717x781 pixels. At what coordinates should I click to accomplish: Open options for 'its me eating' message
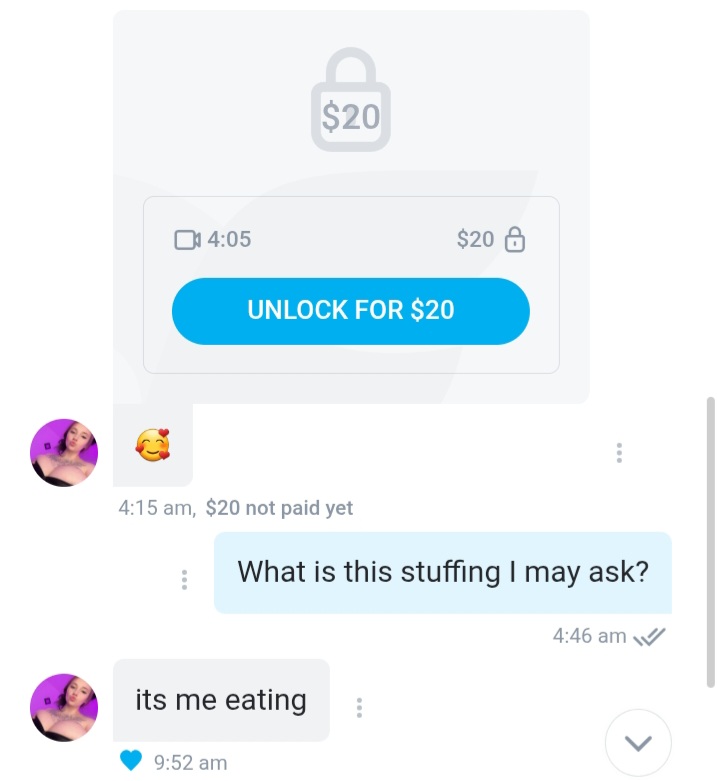point(359,708)
